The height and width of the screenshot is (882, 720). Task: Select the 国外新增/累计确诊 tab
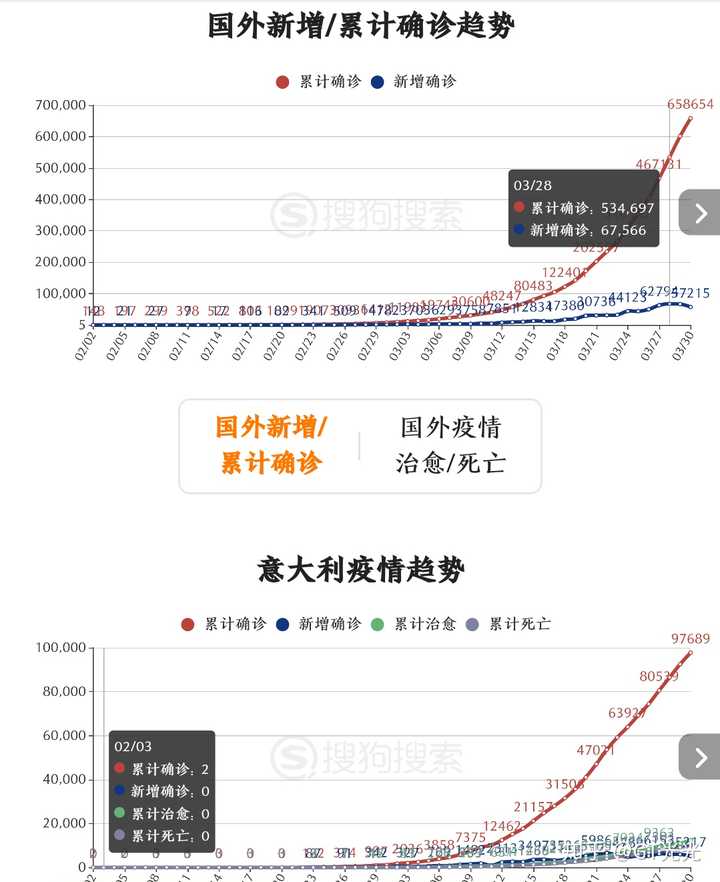coord(270,445)
